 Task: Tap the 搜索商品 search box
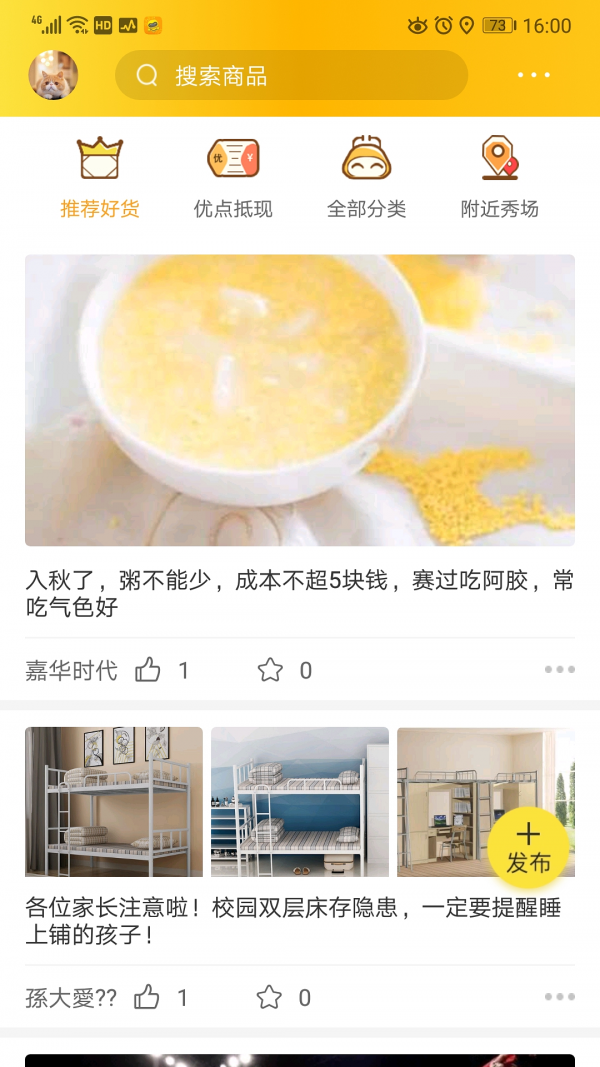[291, 76]
